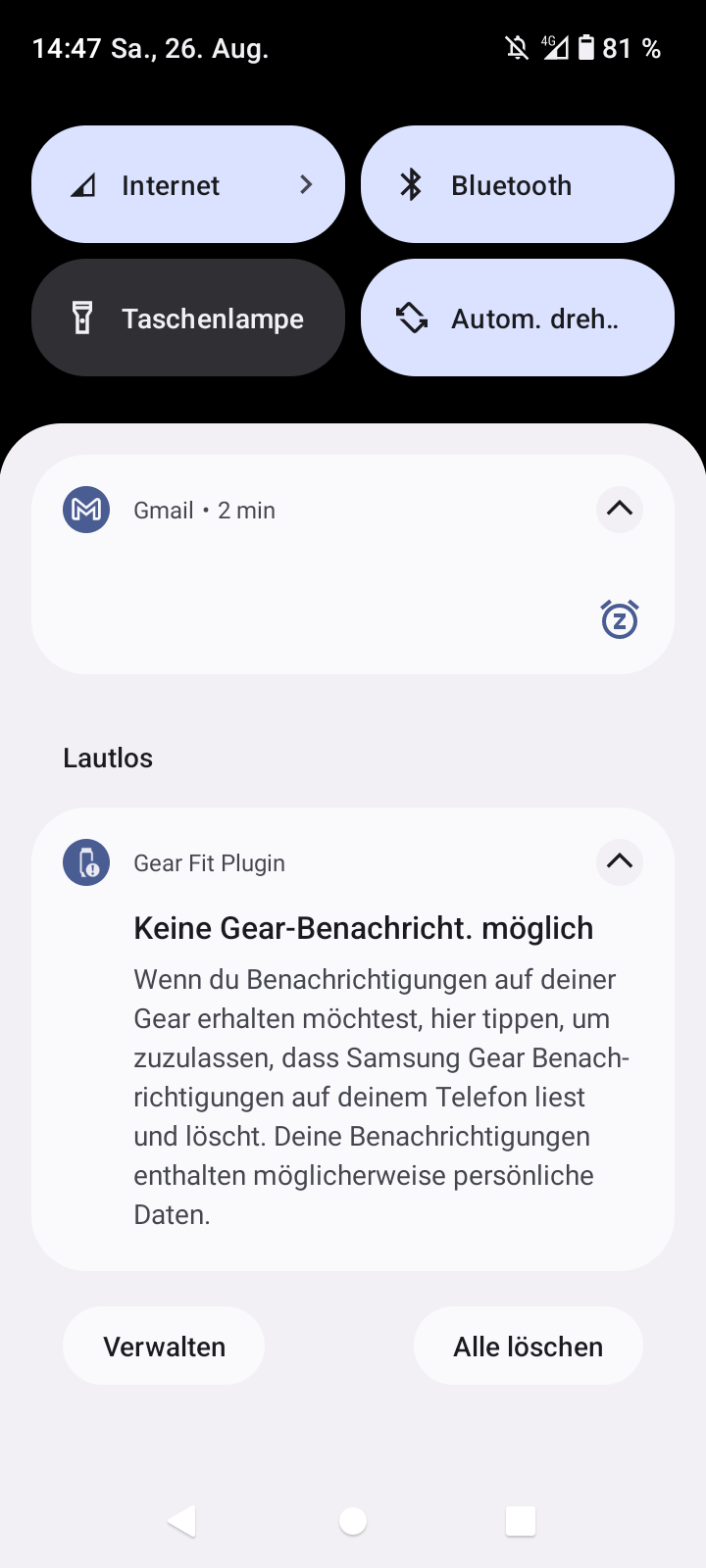The image size is (706, 1568).
Task: Toggle the Bluetooth tile
Action: (x=517, y=184)
